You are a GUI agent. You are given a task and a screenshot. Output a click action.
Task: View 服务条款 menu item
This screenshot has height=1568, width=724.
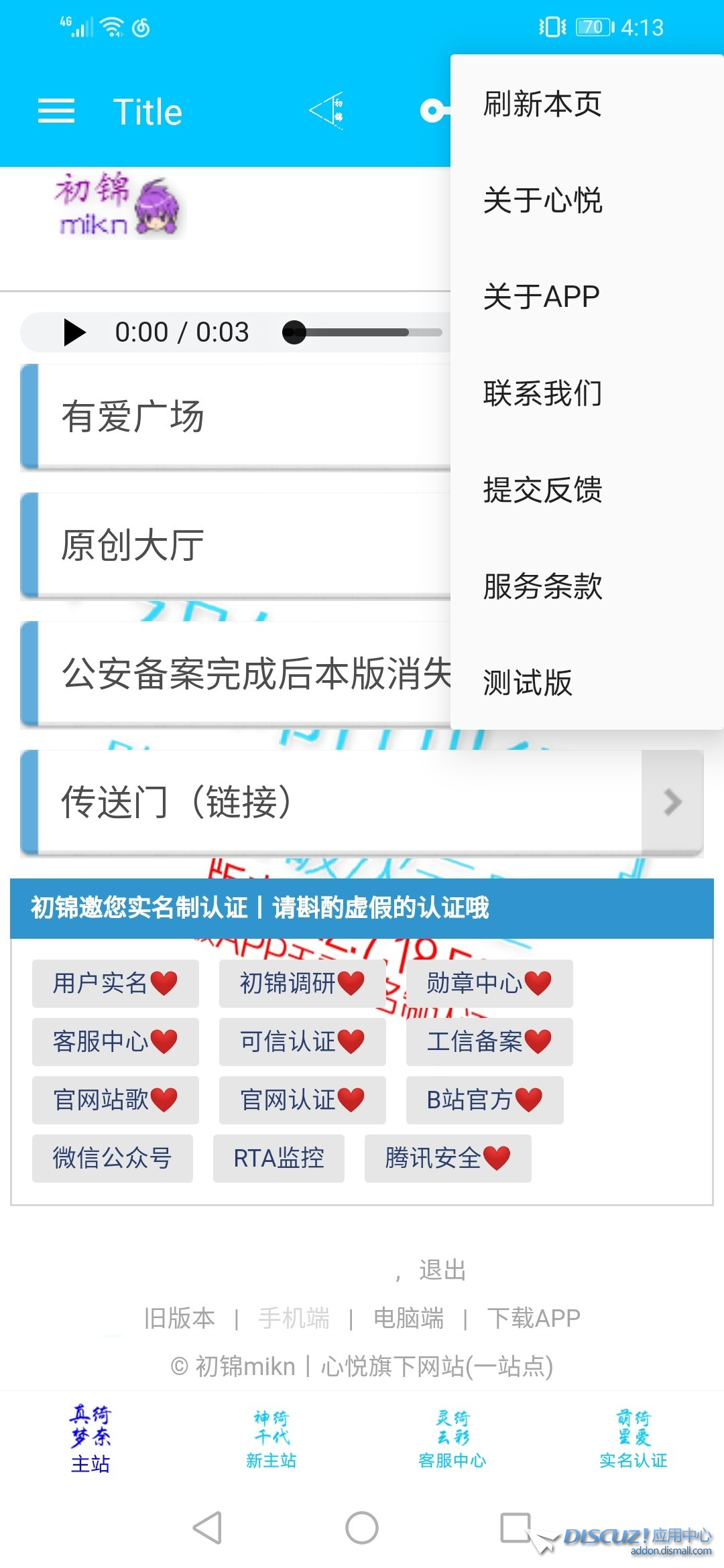pos(543,586)
